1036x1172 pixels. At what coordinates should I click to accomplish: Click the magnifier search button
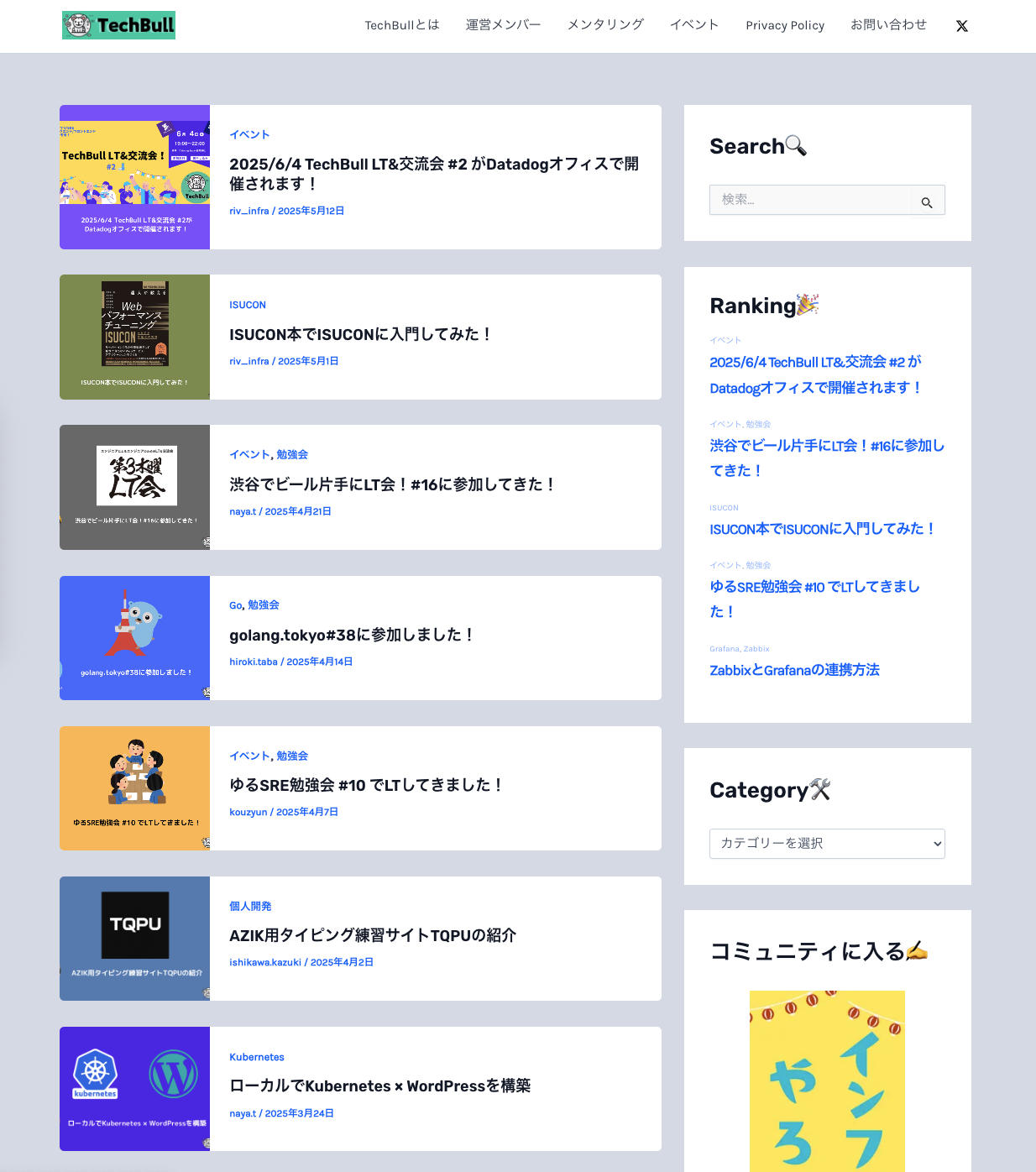pos(927,201)
